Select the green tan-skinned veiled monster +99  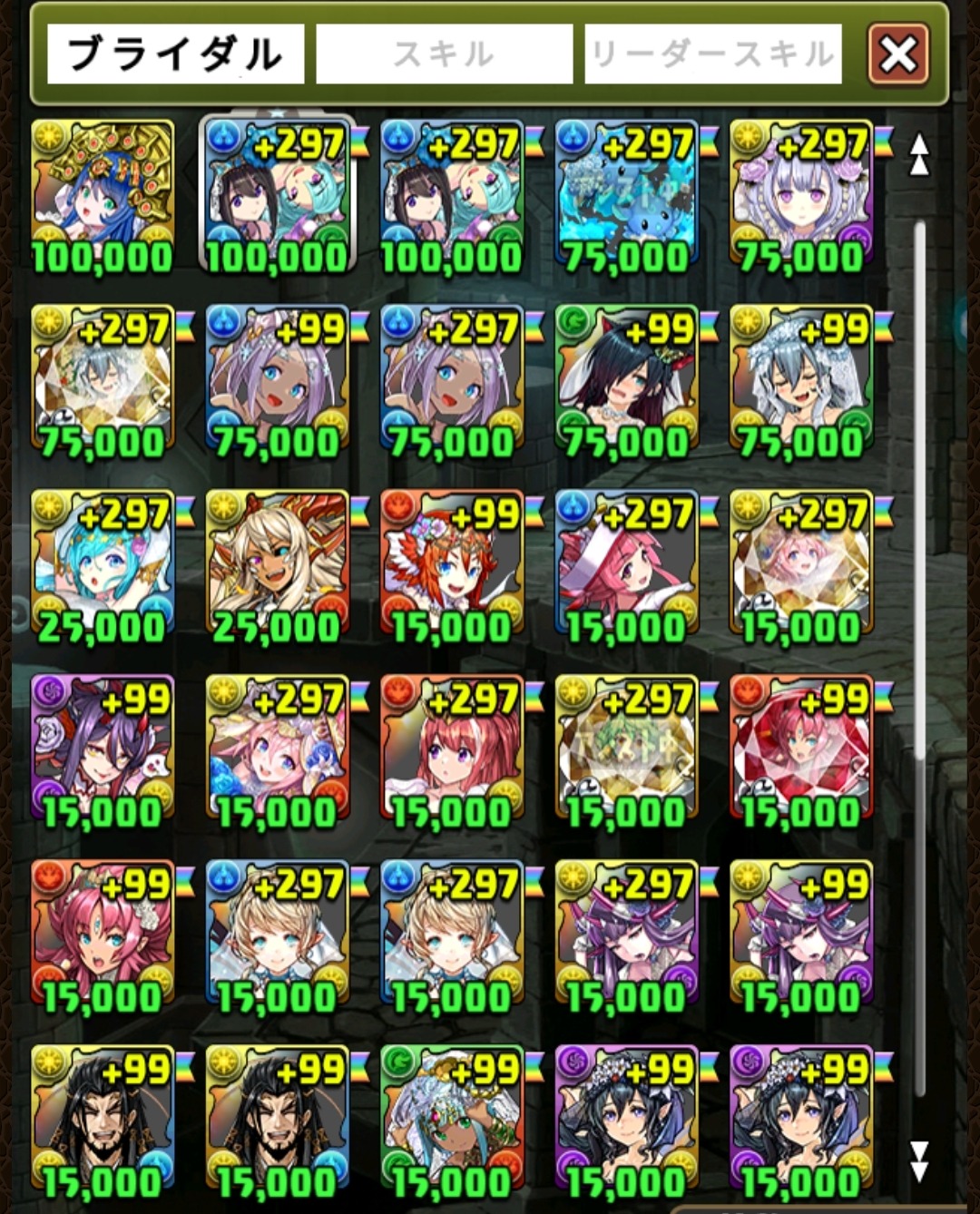(x=451, y=1121)
